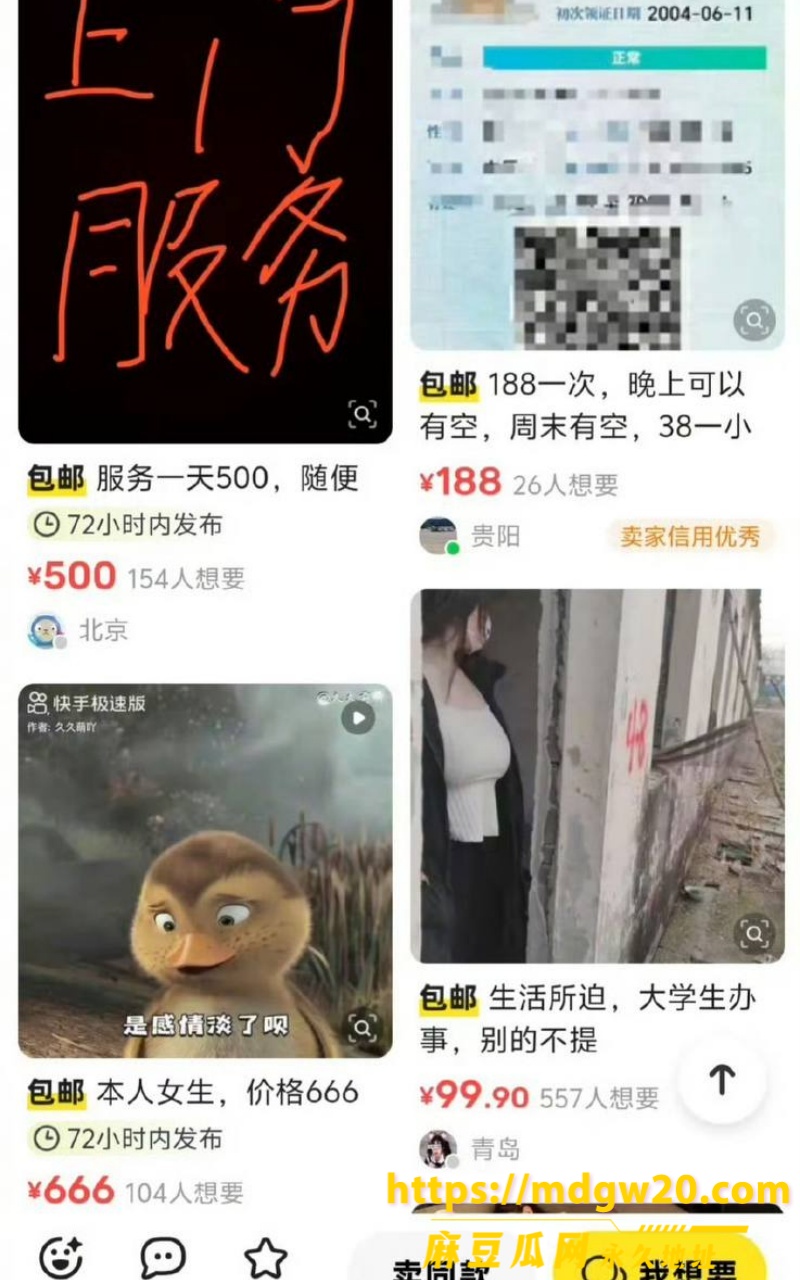The height and width of the screenshot is (1280, 800).
Task: Favorite the item with the star icon
Action: point(266,1258)
